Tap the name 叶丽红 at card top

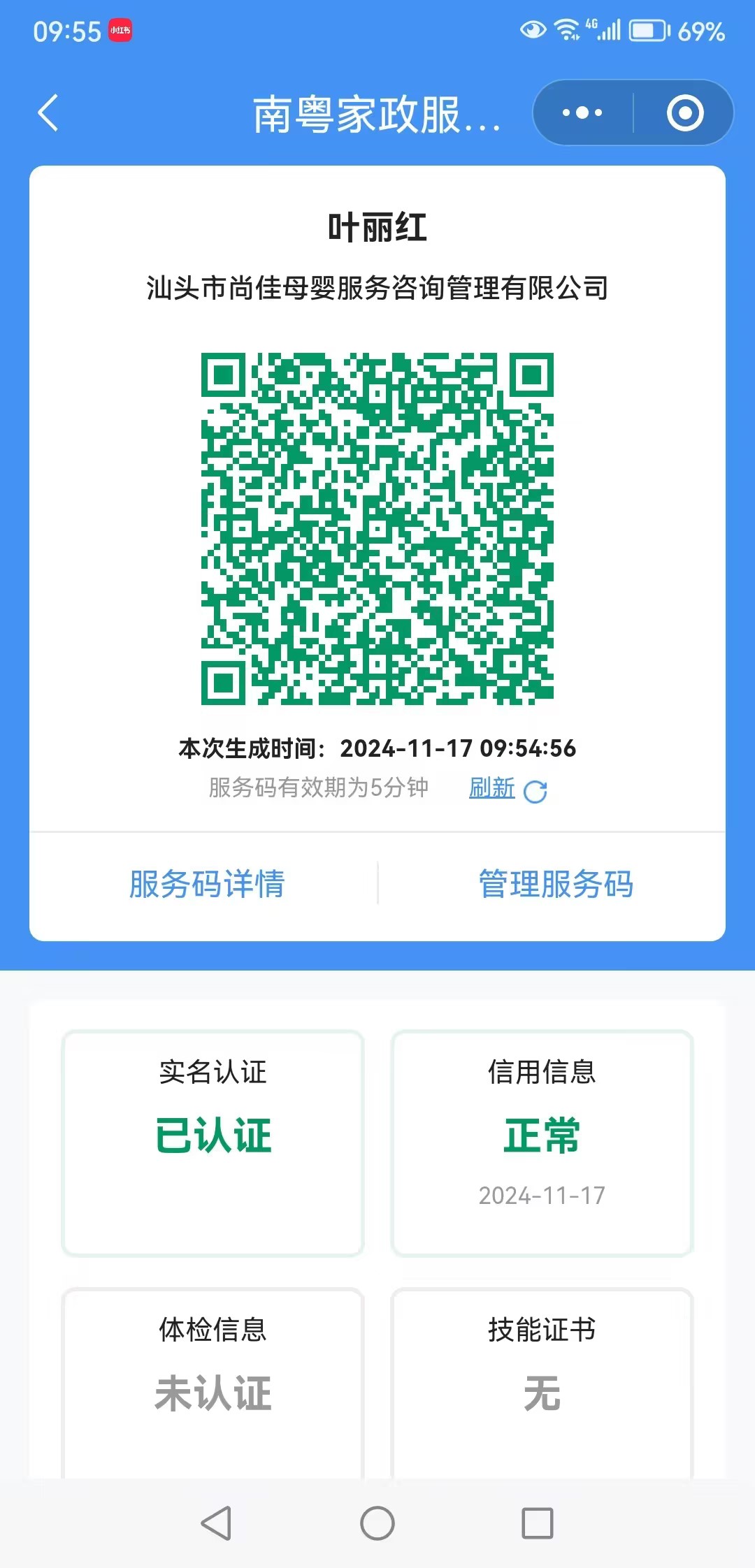tap(377, 228)
